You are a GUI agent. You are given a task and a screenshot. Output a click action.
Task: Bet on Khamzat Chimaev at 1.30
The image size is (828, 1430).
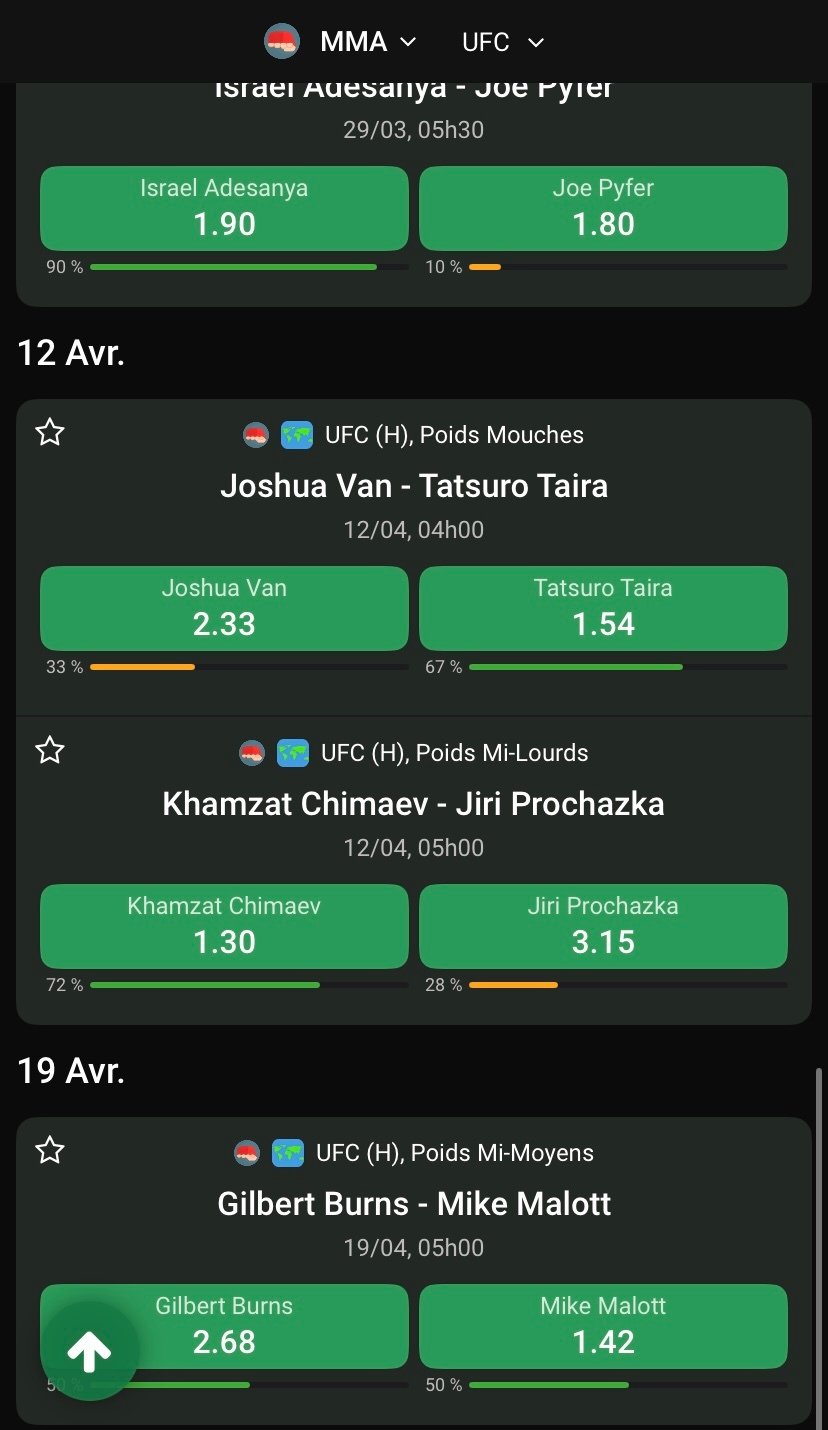224,926
